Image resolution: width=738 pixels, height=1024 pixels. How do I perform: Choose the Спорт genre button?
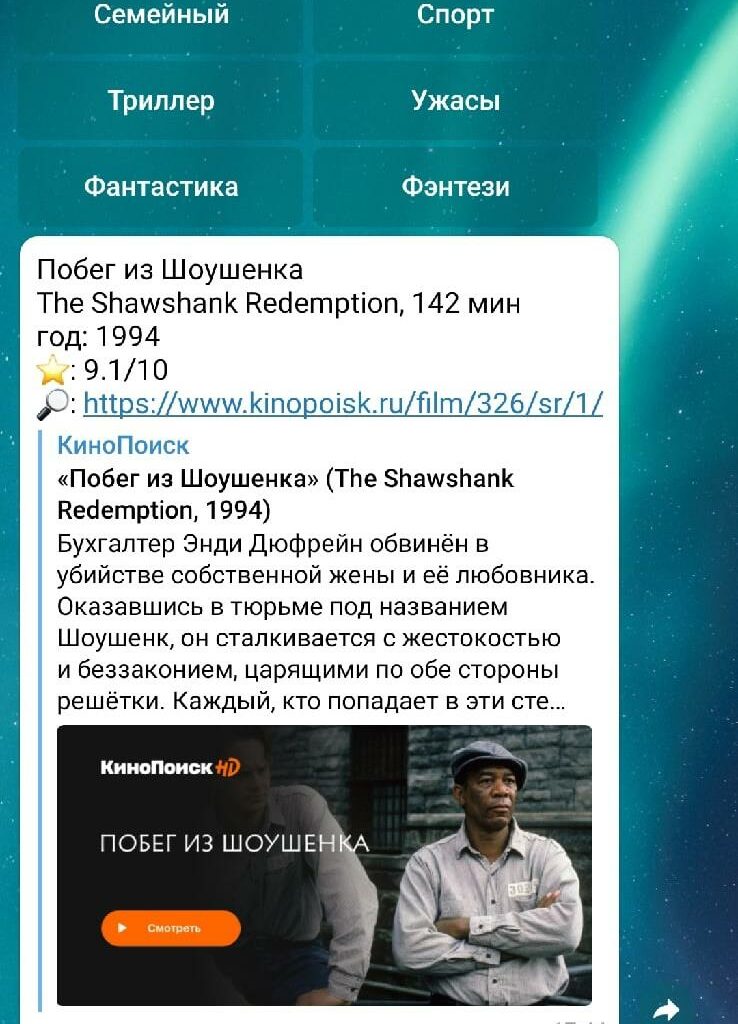tap(455, 16)
